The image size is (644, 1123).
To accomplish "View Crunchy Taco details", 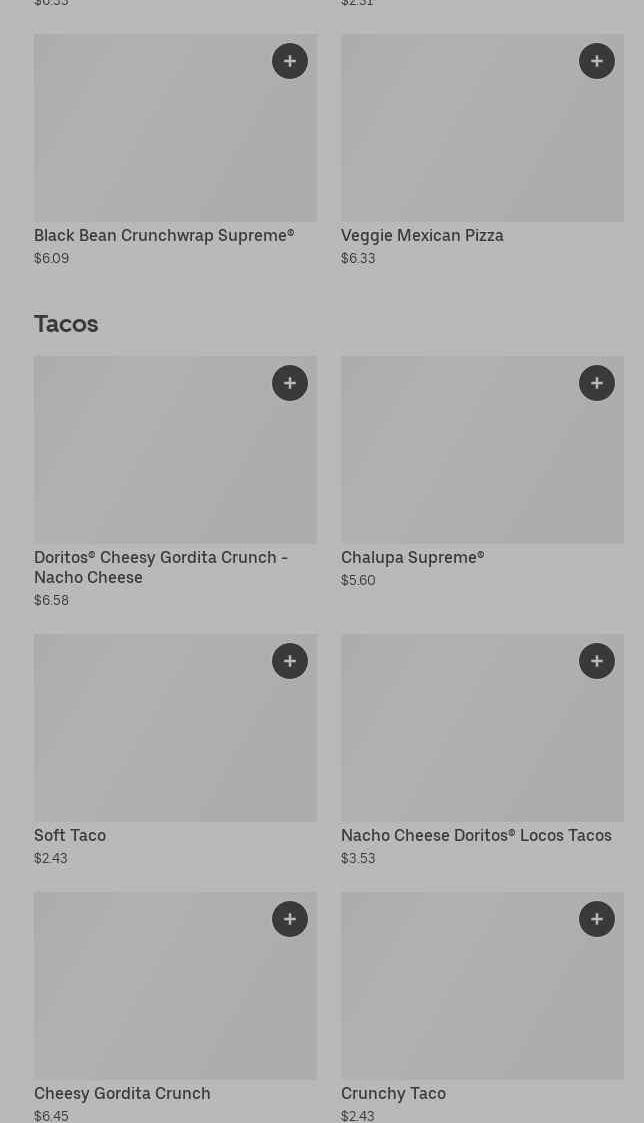I will [x=393, y=1094].
